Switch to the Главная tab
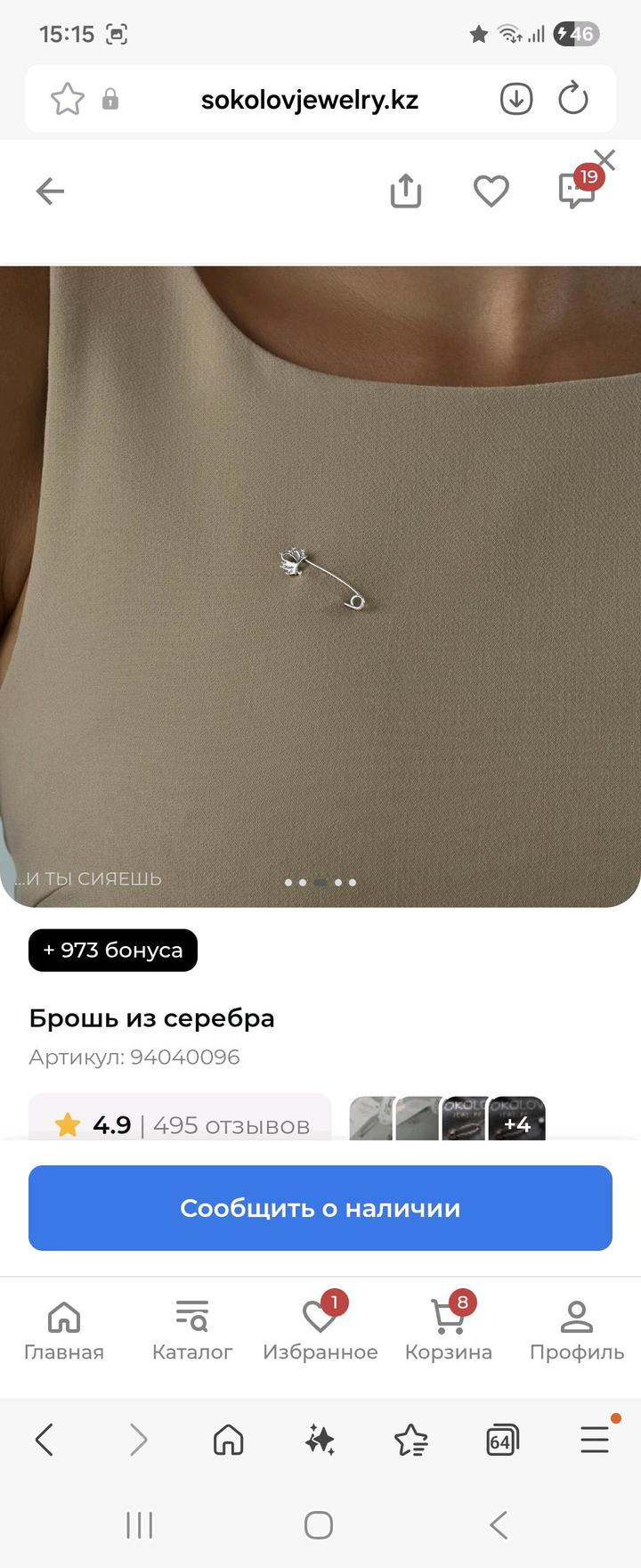 pyautogui.click(x=64, y=1331)
